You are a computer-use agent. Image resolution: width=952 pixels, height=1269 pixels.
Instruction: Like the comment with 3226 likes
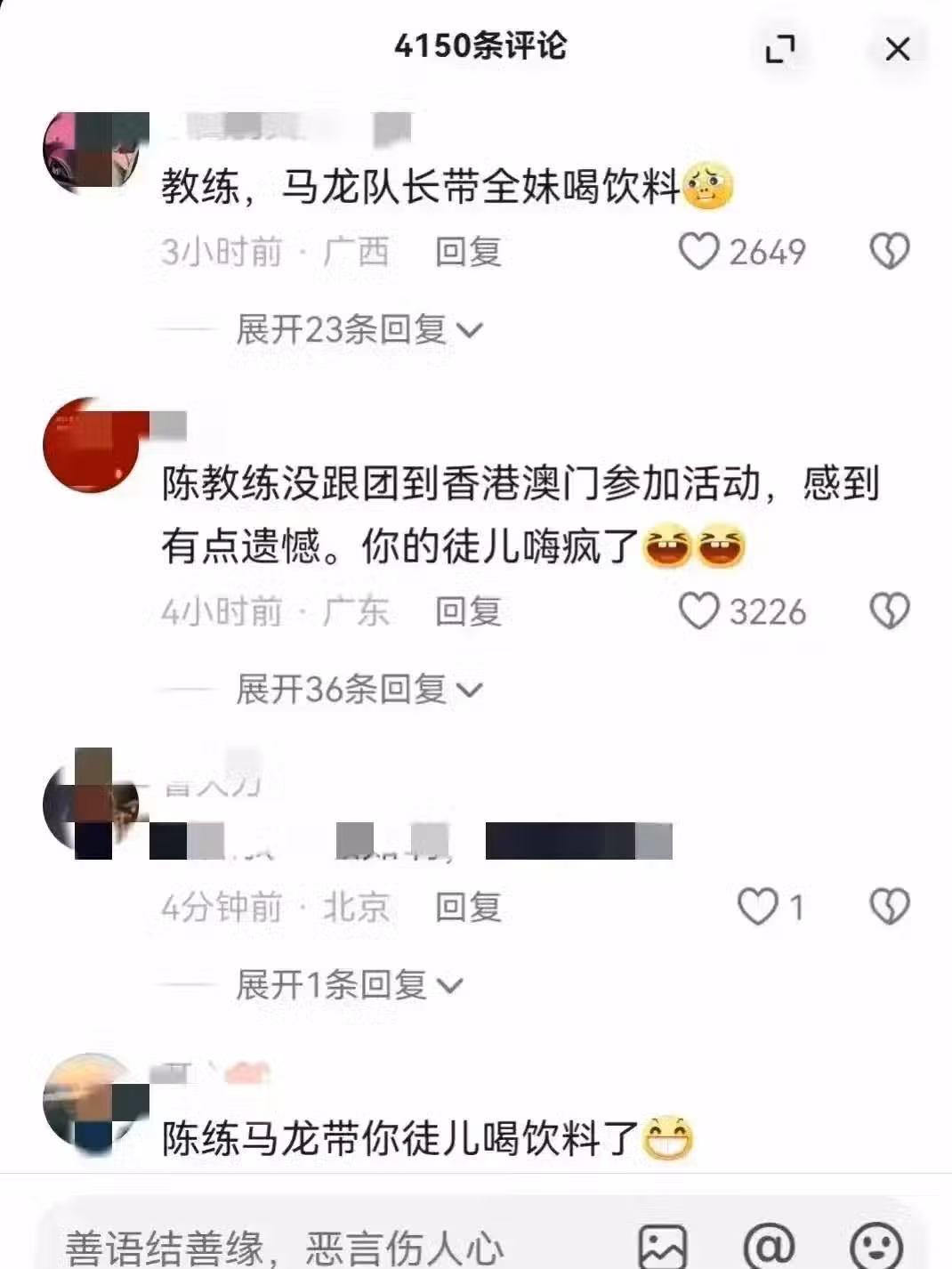tap(699, 611)
